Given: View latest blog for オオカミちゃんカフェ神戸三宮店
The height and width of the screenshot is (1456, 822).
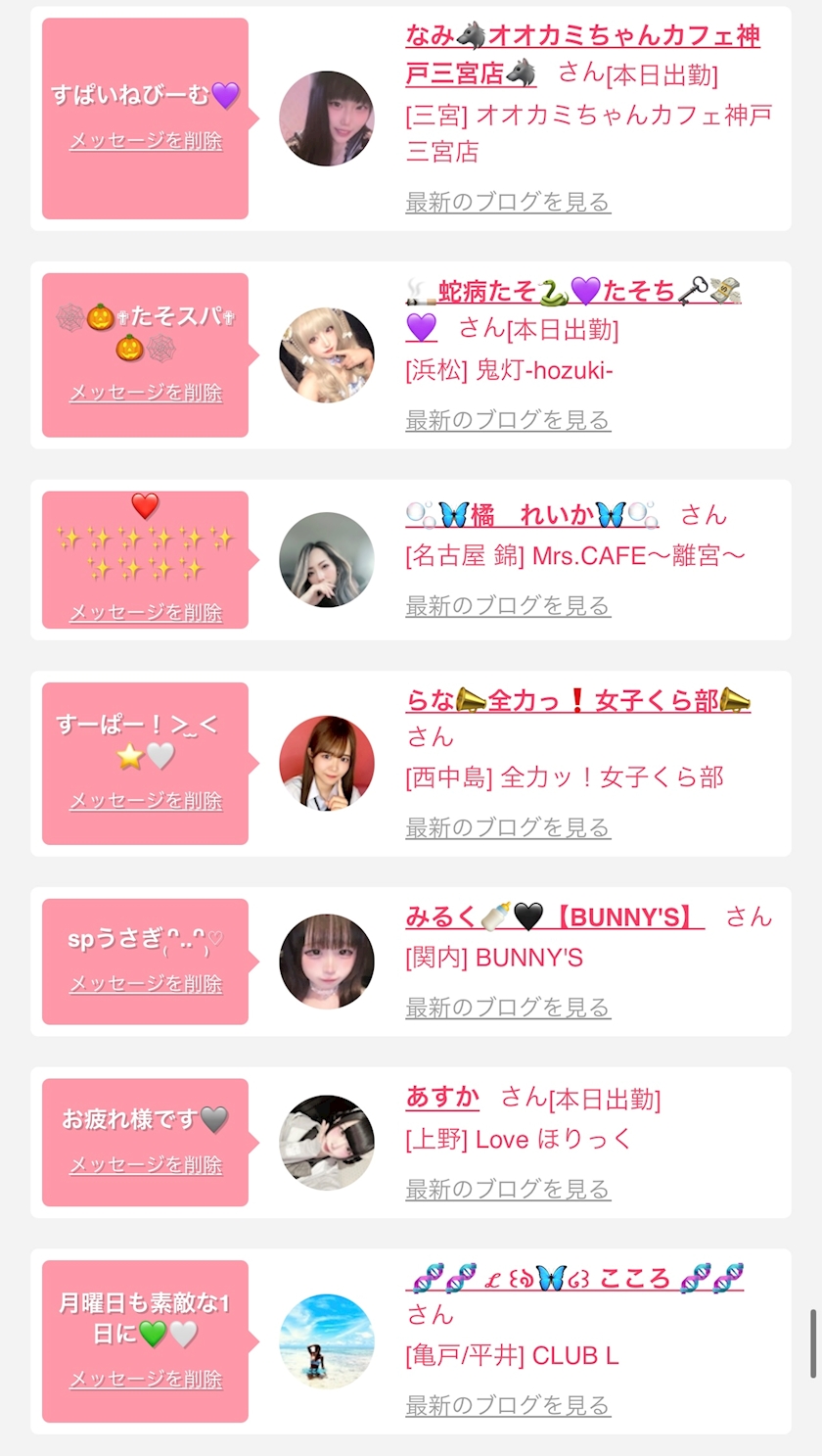Looking at the screenshot, I should point(508,203).
